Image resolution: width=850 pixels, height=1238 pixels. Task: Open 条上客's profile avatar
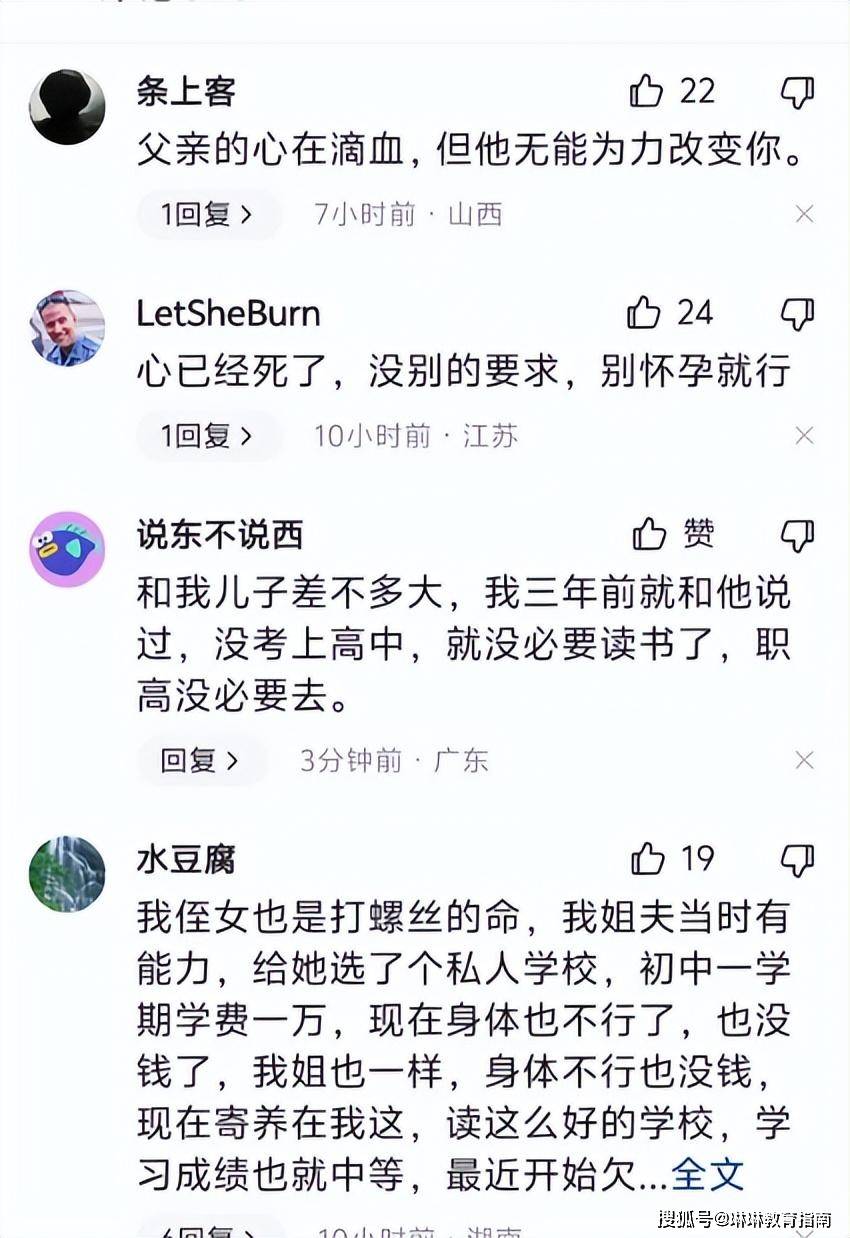pyautogui.click(x=67, y=107)
